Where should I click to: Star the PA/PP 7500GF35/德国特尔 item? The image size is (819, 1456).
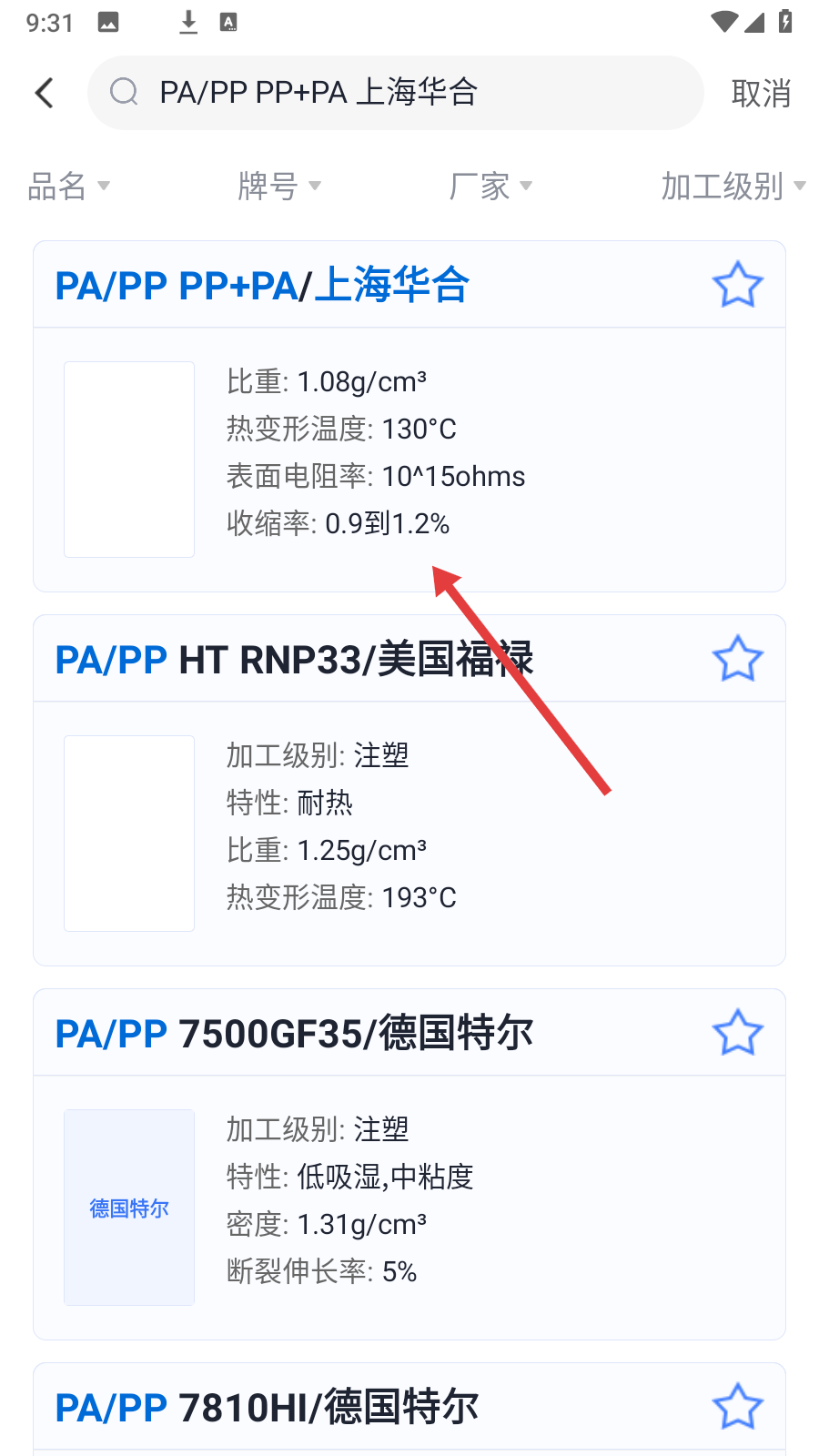coord(737,1033)
